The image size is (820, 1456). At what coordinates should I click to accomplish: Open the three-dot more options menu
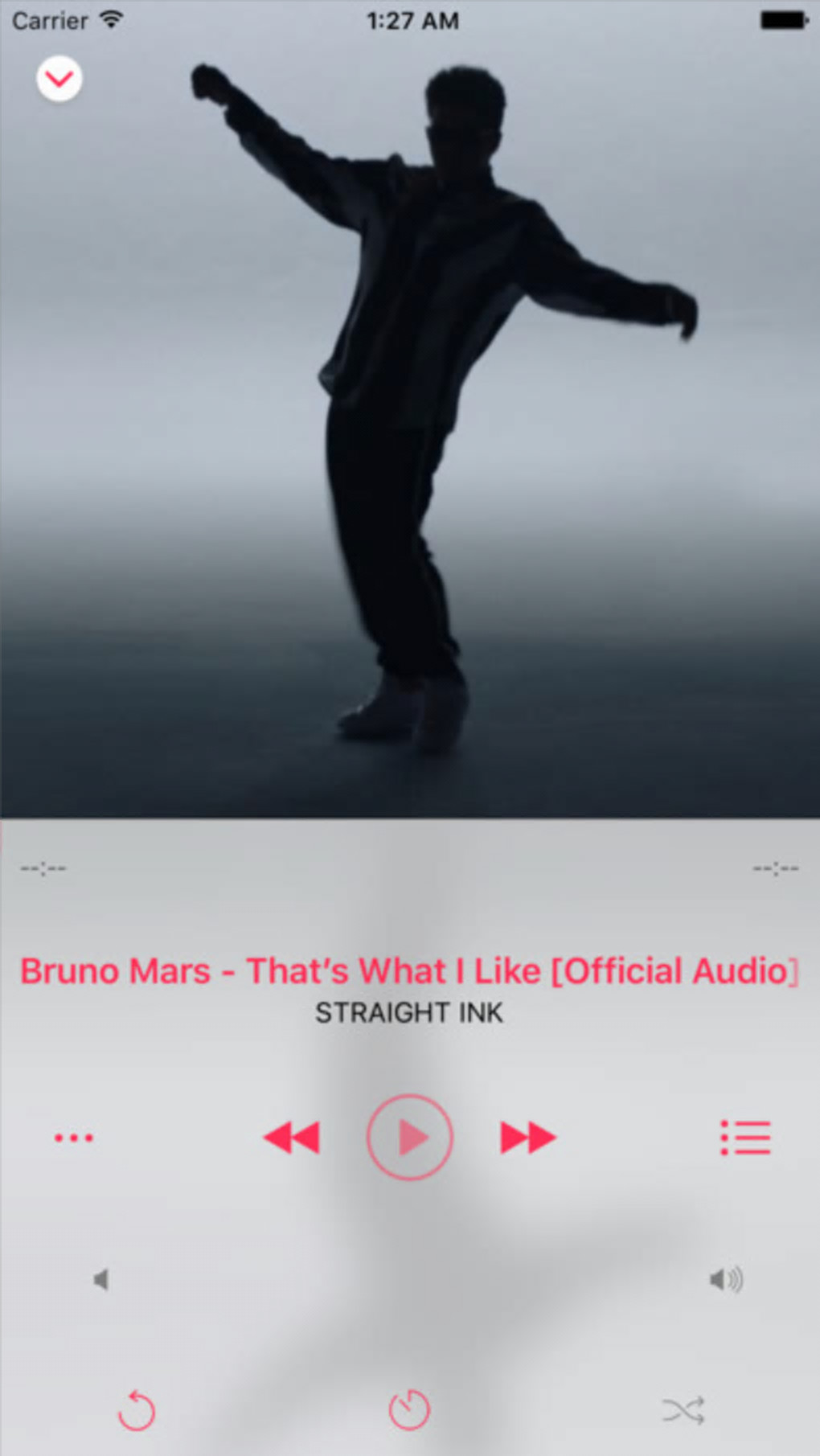pyautogui.click(x=73, y=1138)
